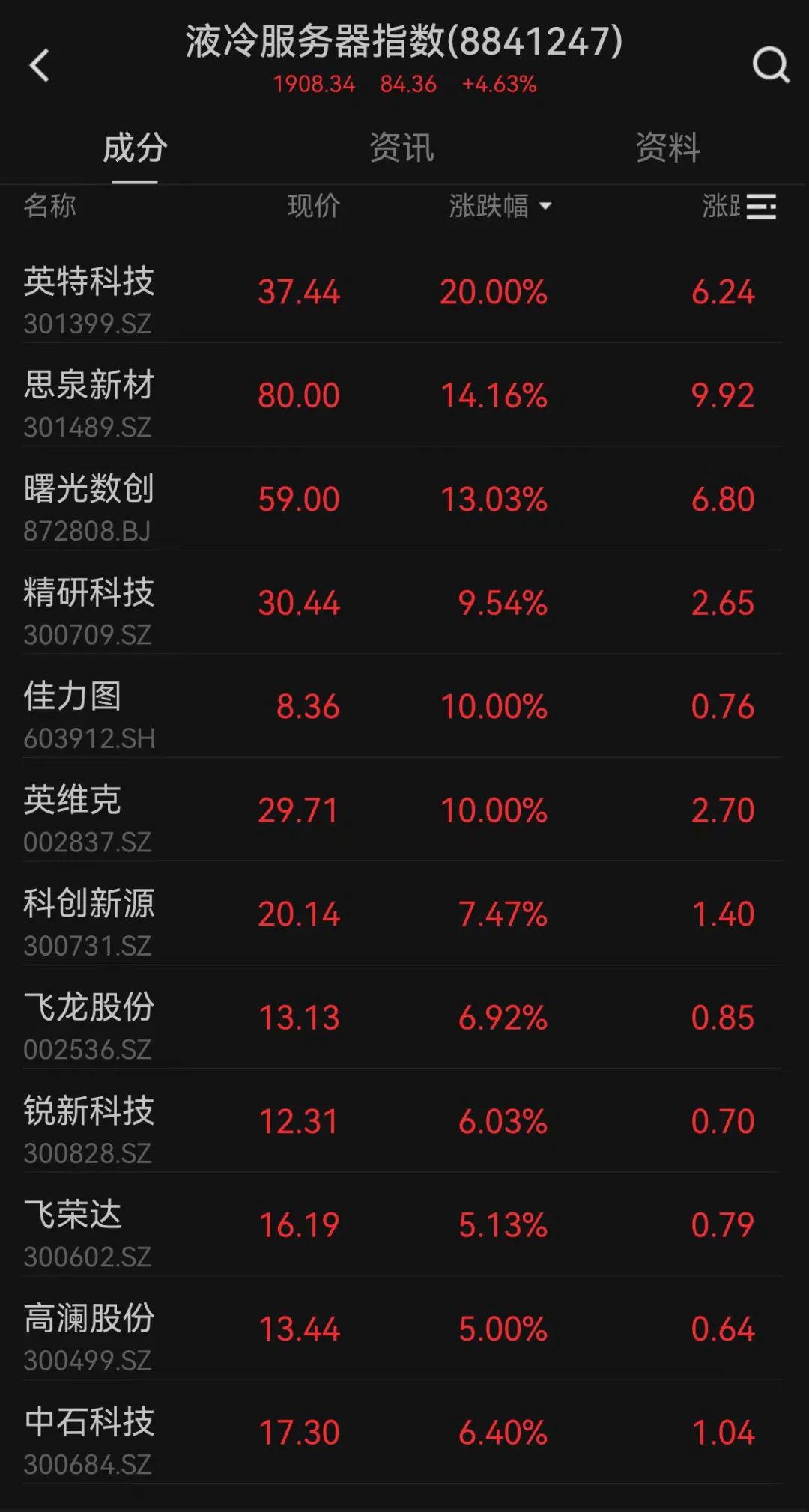Sort the list by 现价 column
809x1512 pixels.
[x=314, y=206]
